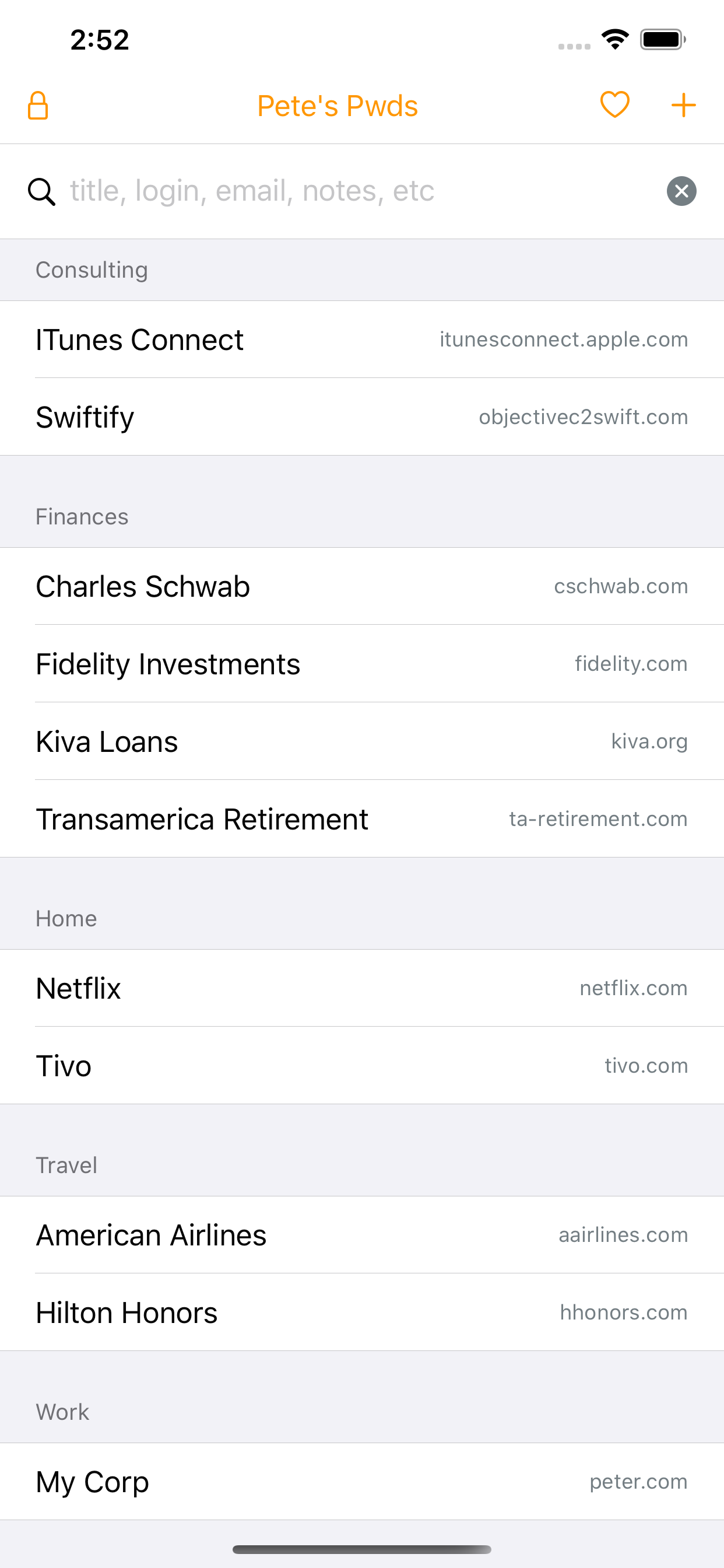Open the Tivo entry
The width and height of the screenshot is (724, 1568).
(x=362, y=1066)
